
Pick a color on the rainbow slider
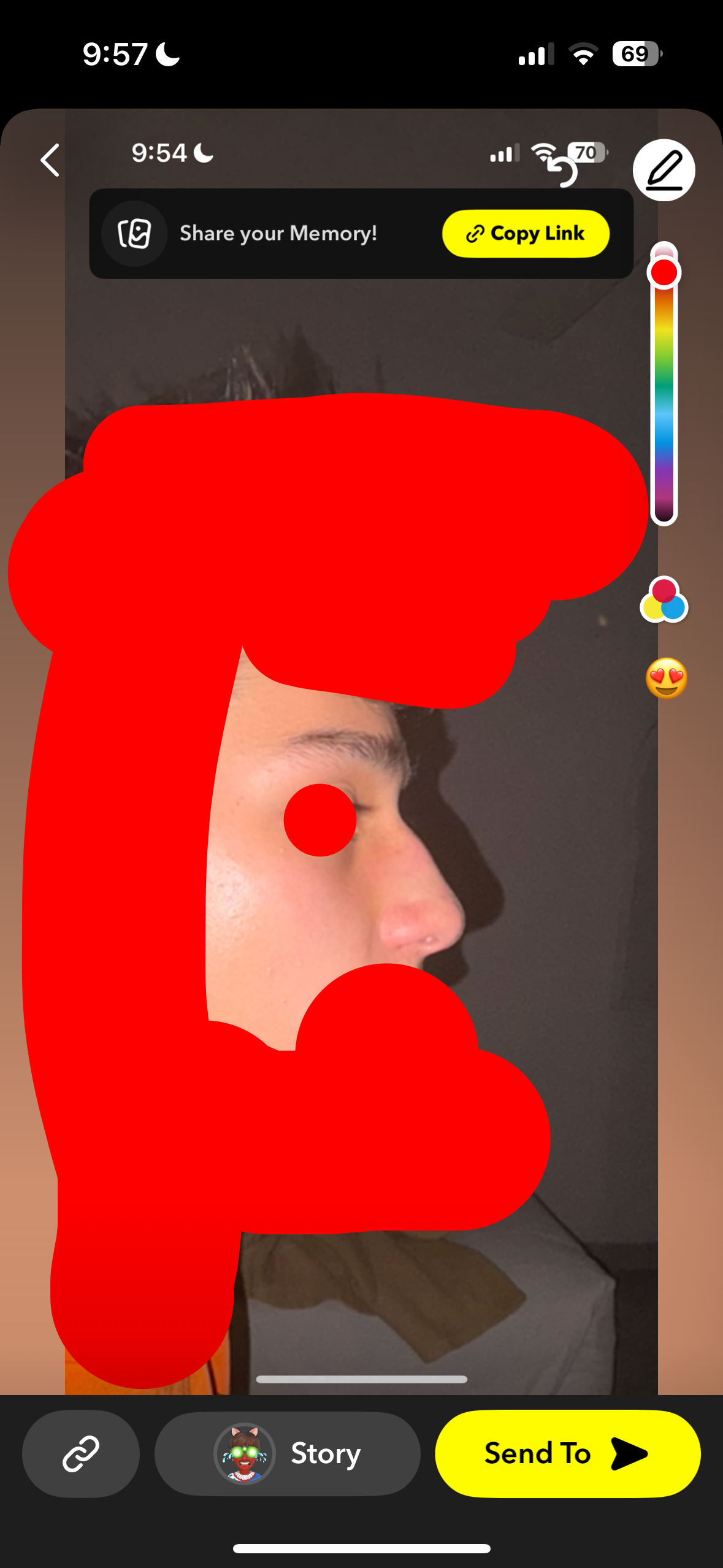coord(664,384)
